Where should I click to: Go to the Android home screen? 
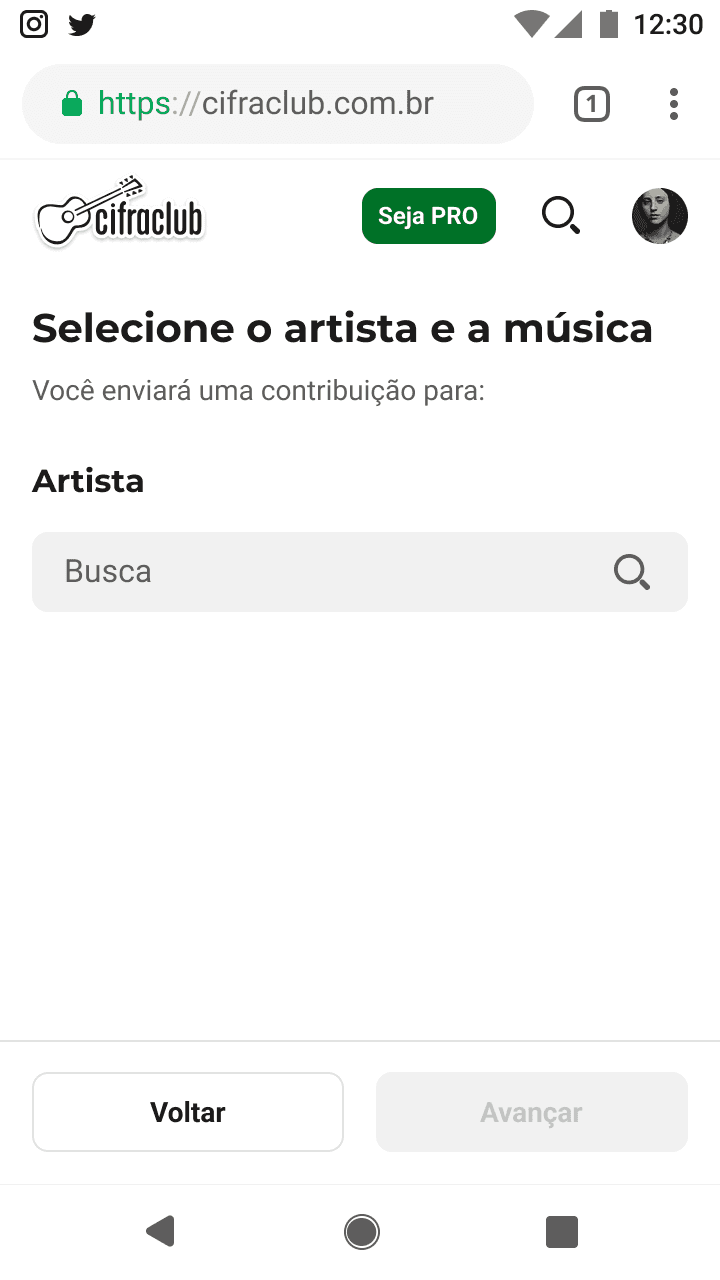(361, 1231)
